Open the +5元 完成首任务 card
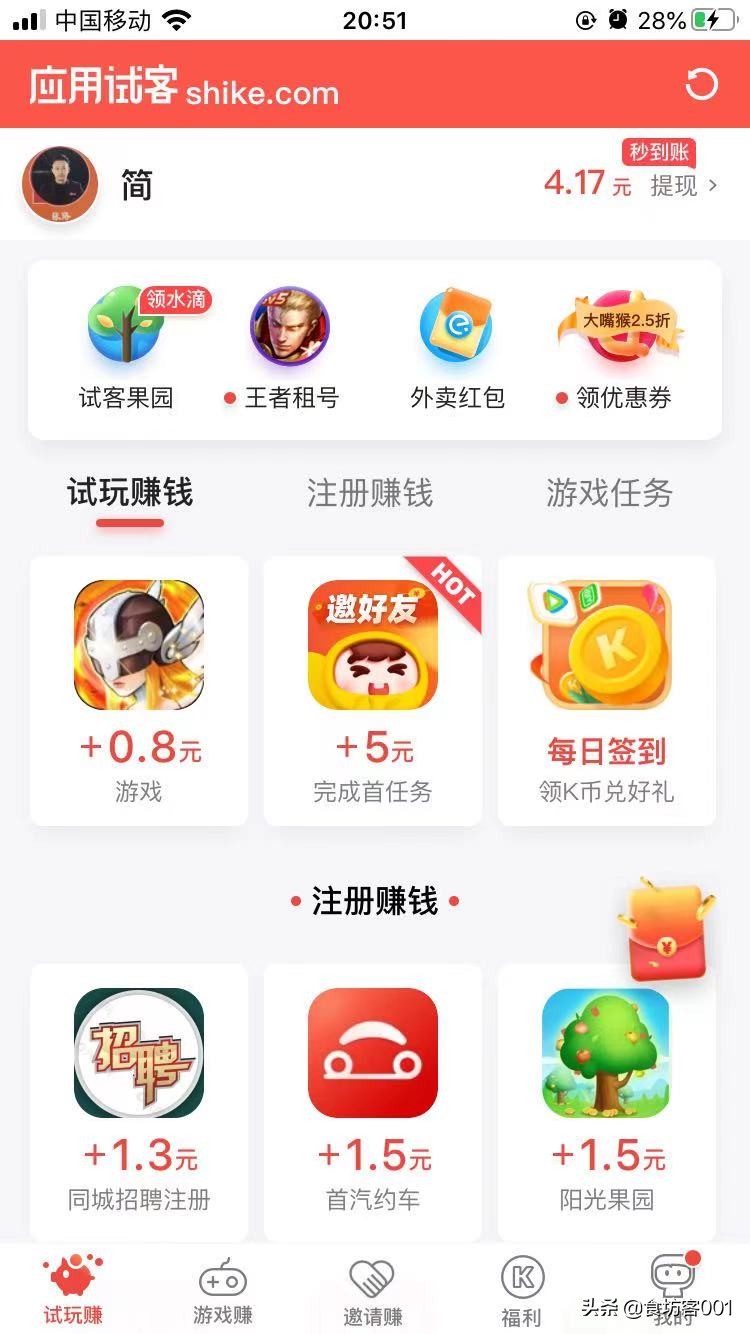Image resolution: width=750 pixels, height=1334 pixels. (x=372, y=690)
